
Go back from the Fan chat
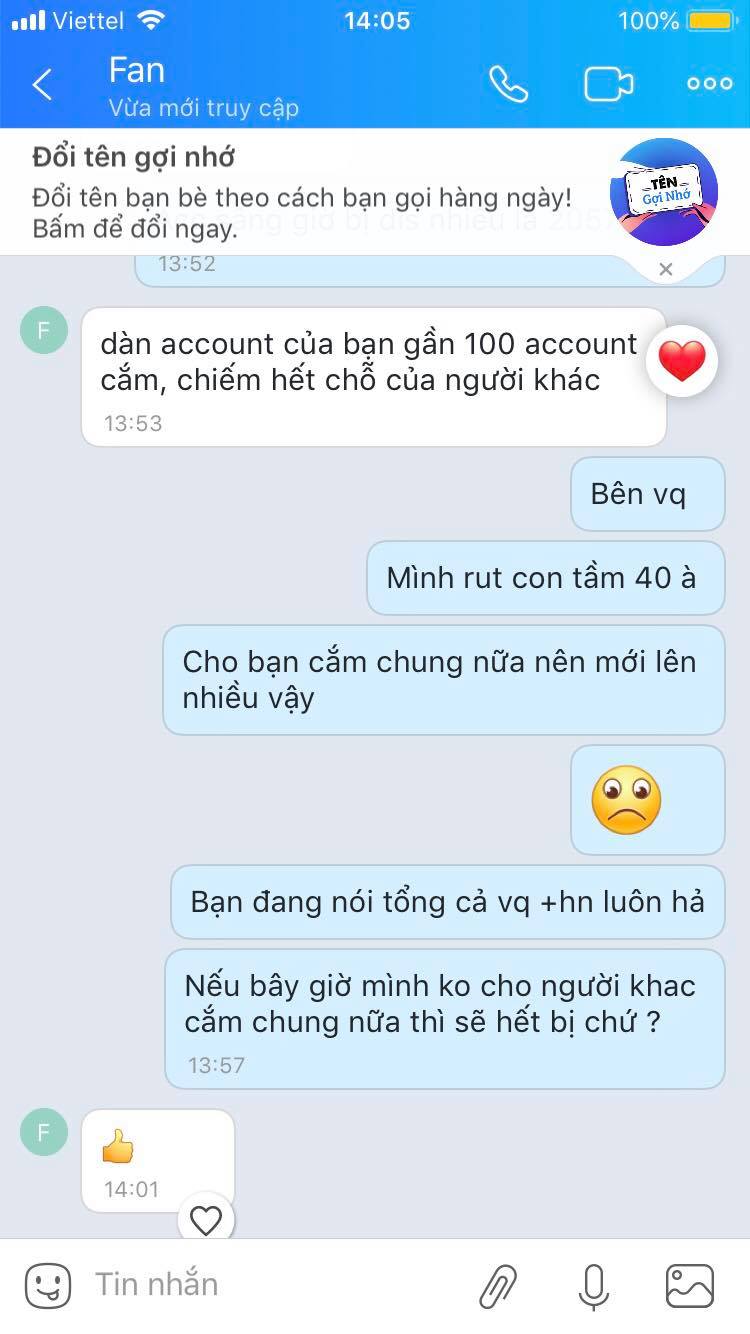tap(42, 85)
